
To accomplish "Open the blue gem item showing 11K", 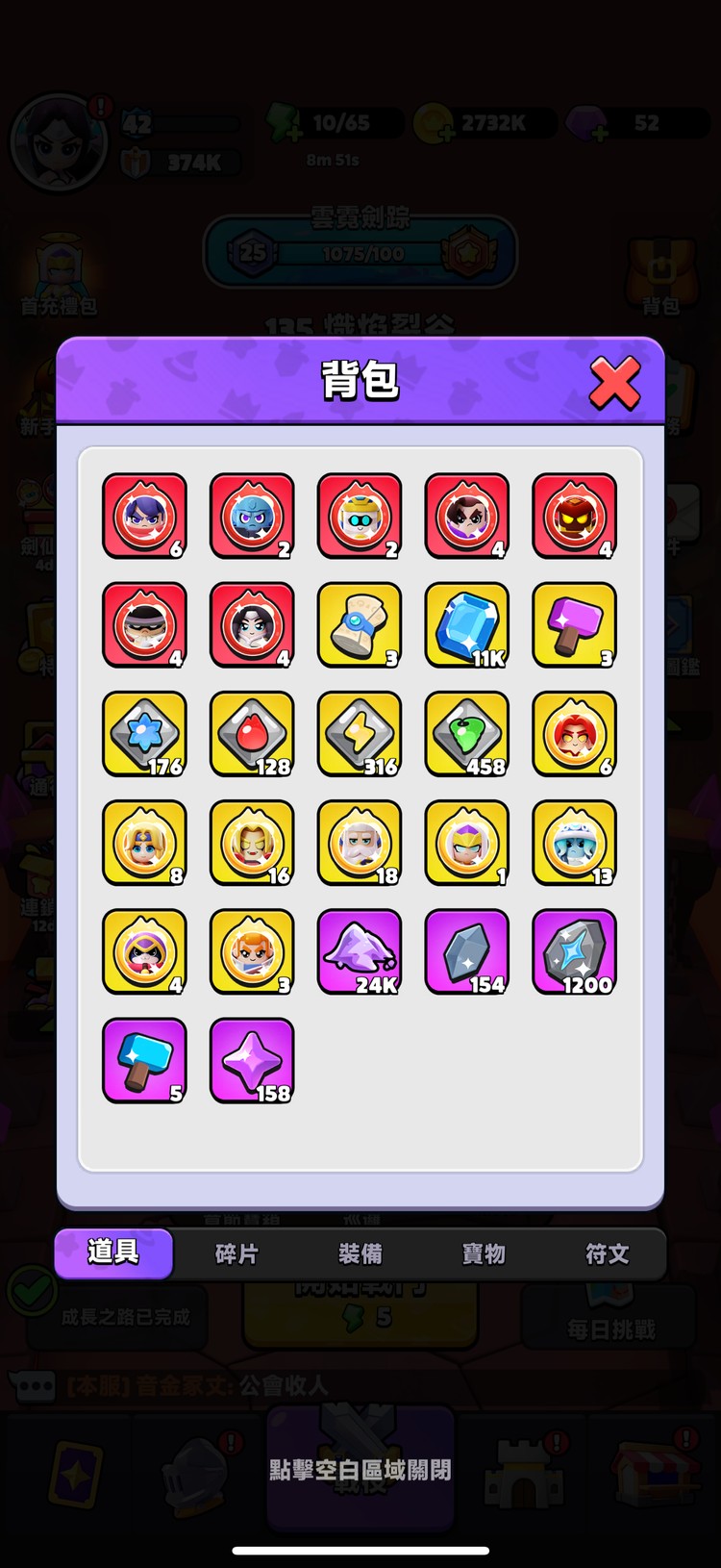I will tap(467, 625).
